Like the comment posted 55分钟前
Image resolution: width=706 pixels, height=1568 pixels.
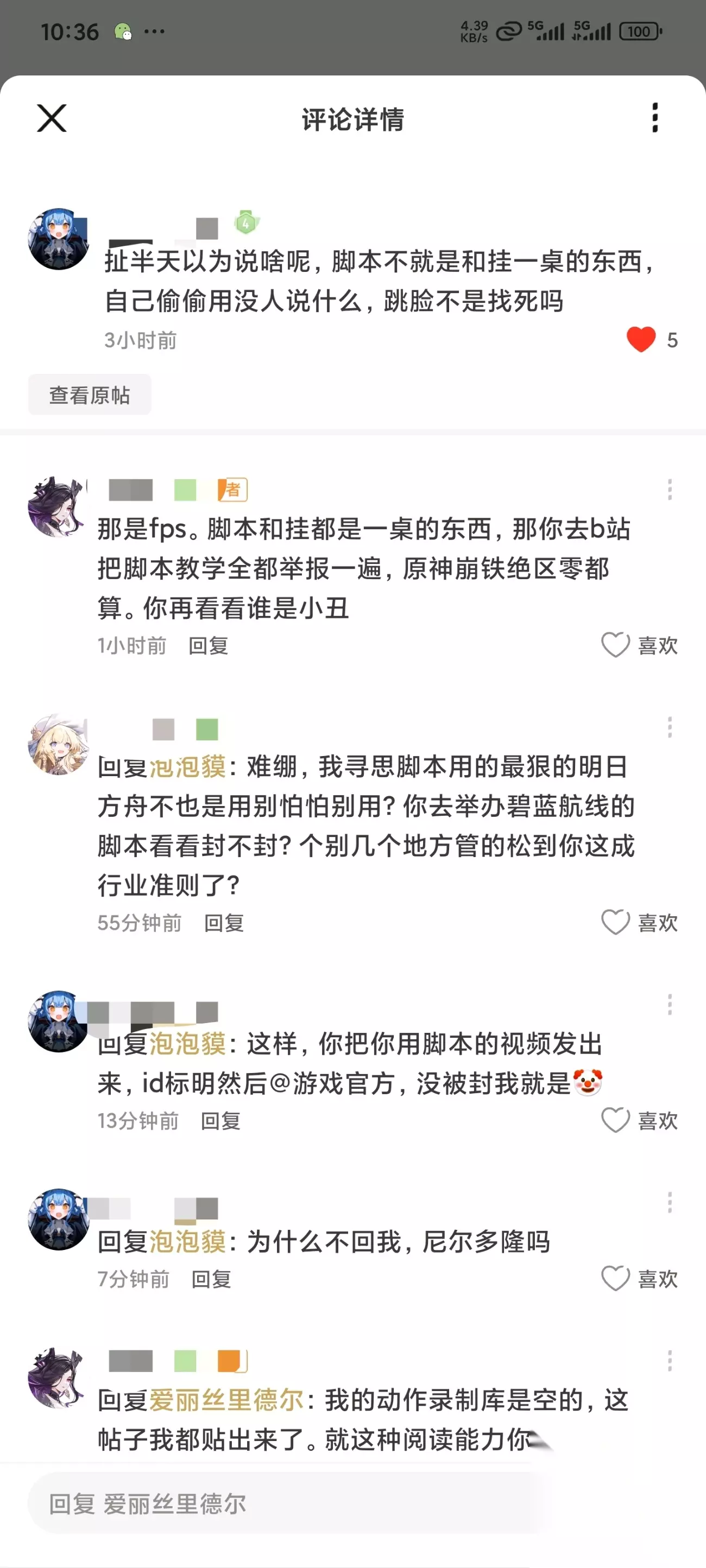(x=639, y=923)
